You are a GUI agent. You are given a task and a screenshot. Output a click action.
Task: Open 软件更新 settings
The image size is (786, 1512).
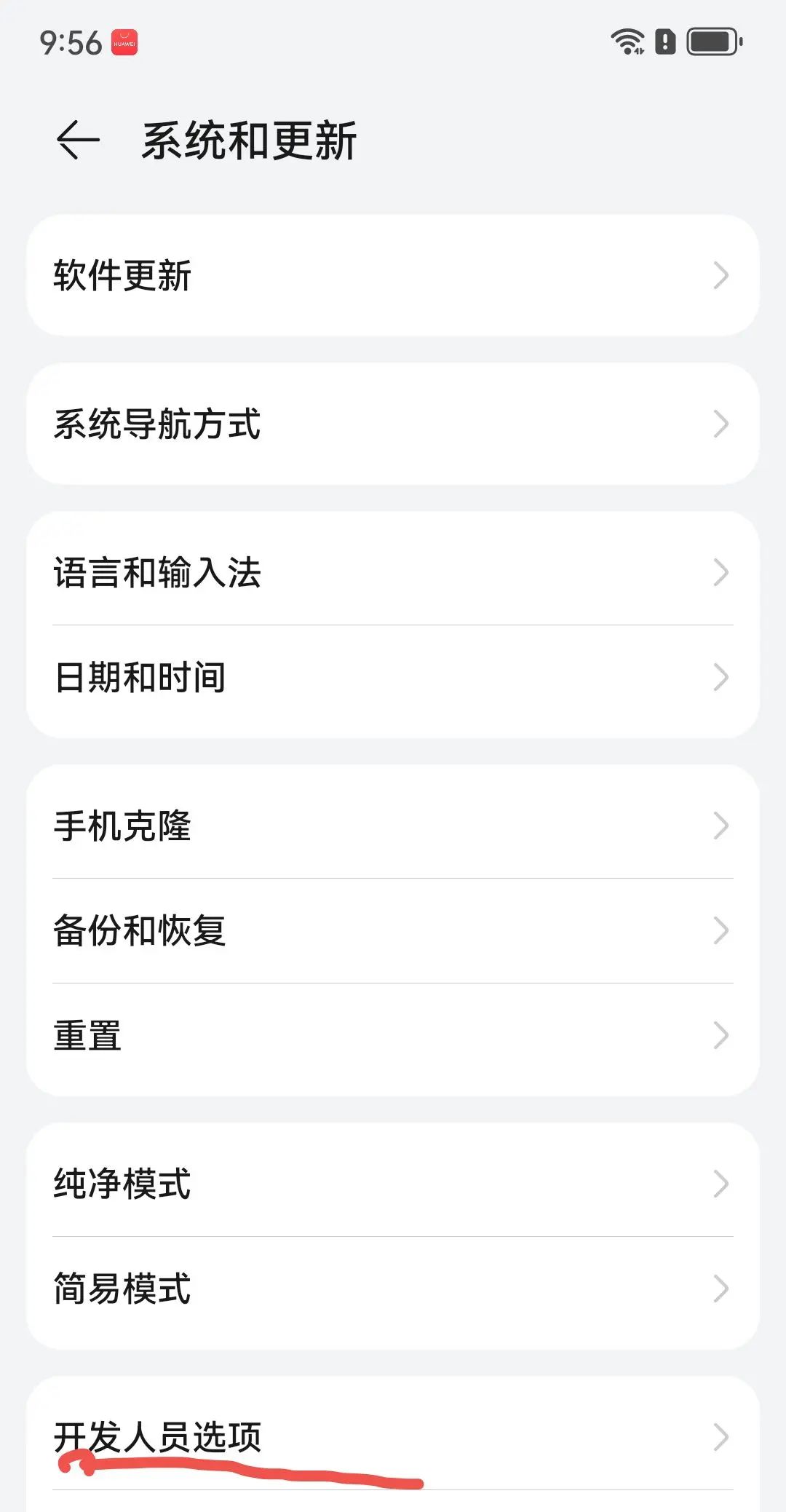(x=393, y=275)
